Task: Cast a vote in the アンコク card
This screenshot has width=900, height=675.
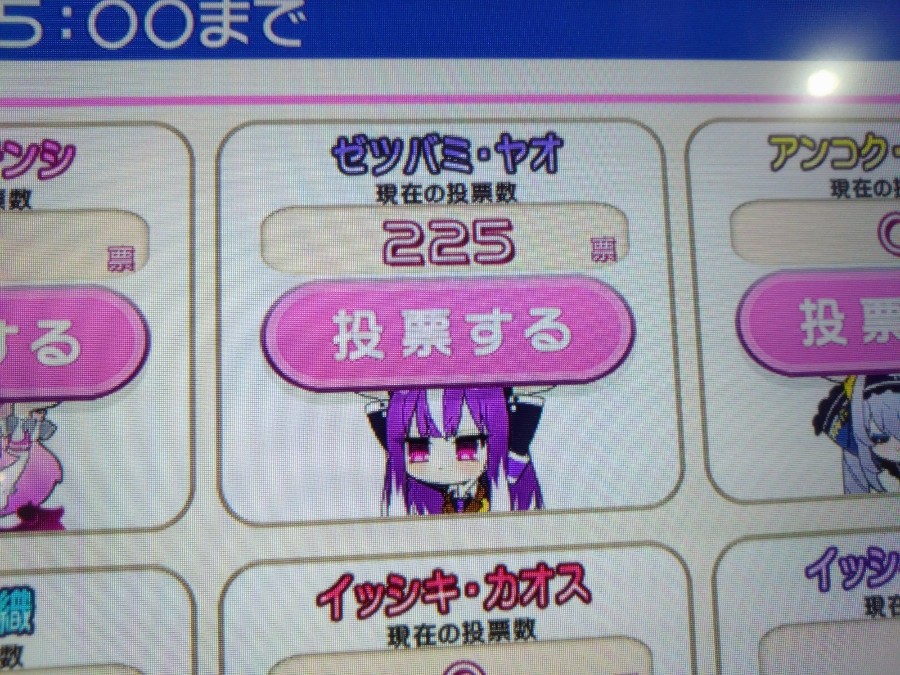Action: (830, 322)
